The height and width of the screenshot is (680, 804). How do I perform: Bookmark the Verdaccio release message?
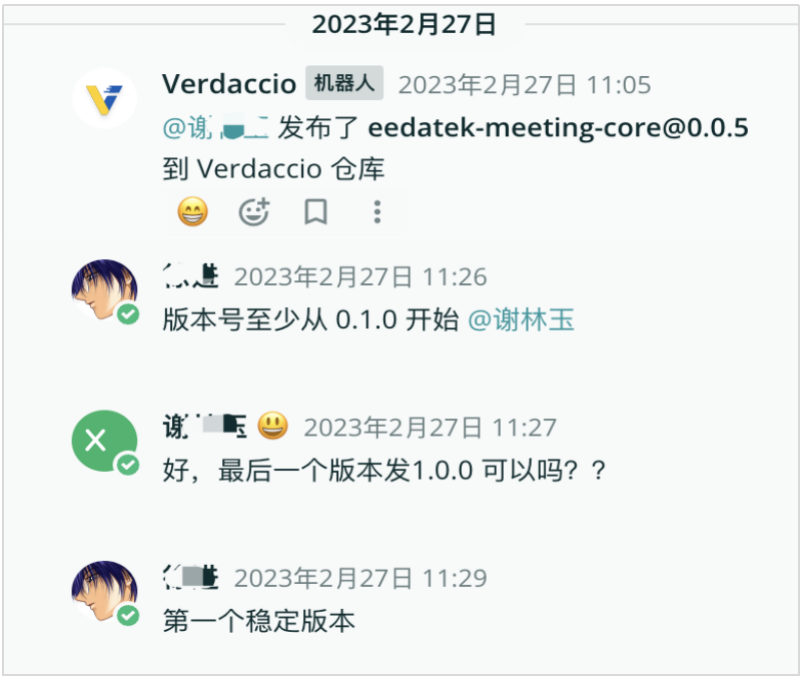[316, 212]
